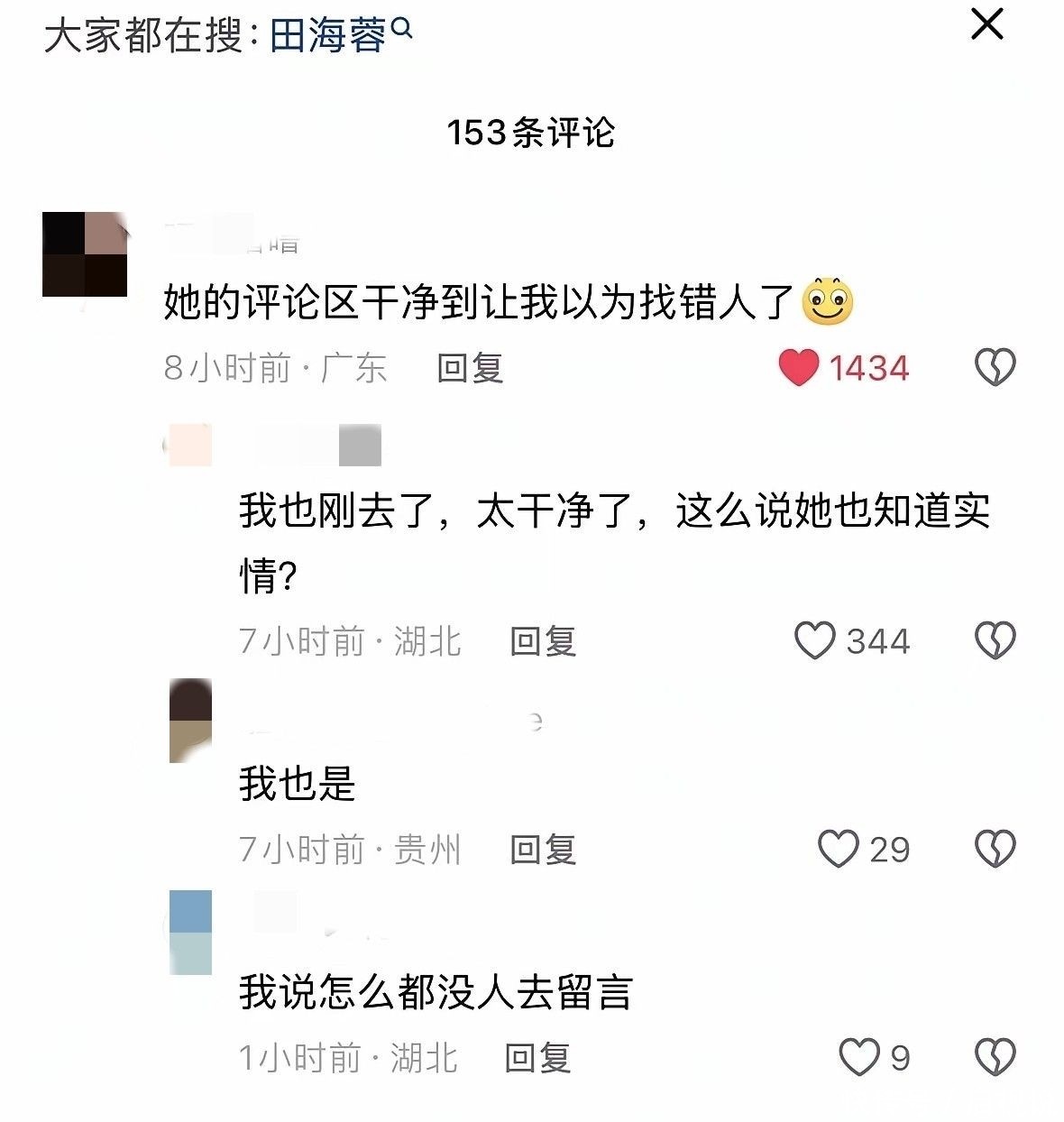
Task: Close the comments panel
Action: pyautogui.click(x=986, y=25)
